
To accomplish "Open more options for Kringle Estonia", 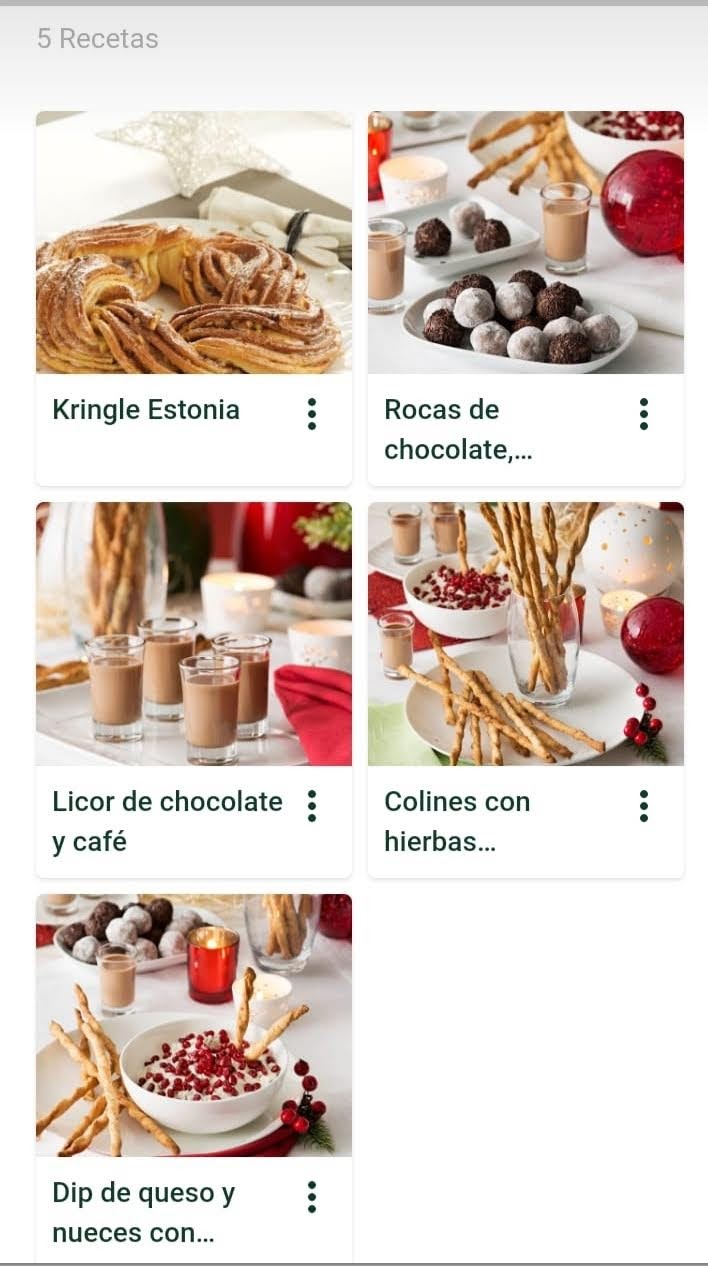I will [312, 413].
